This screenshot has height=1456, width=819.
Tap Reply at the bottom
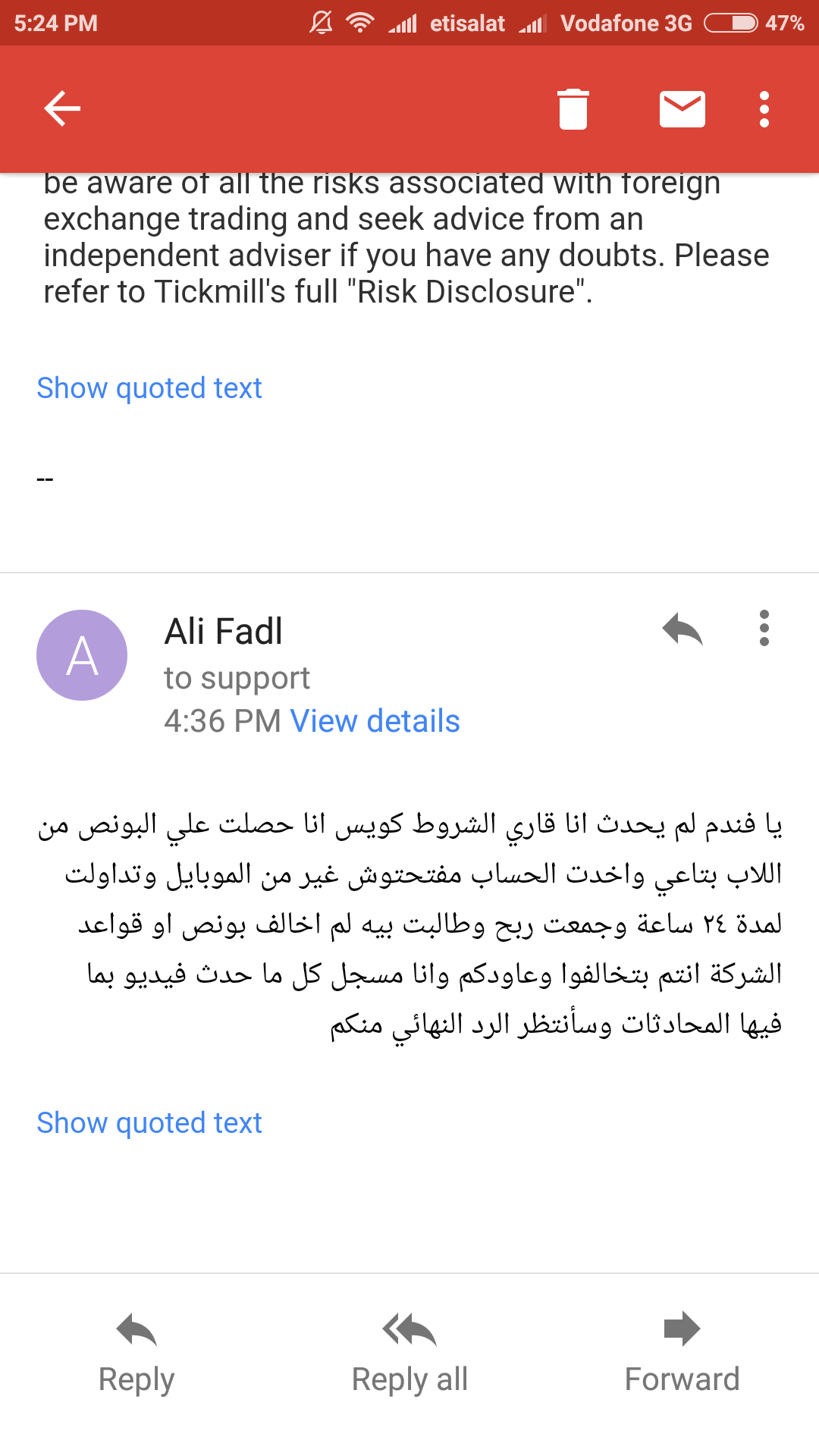coord(136,1354)
